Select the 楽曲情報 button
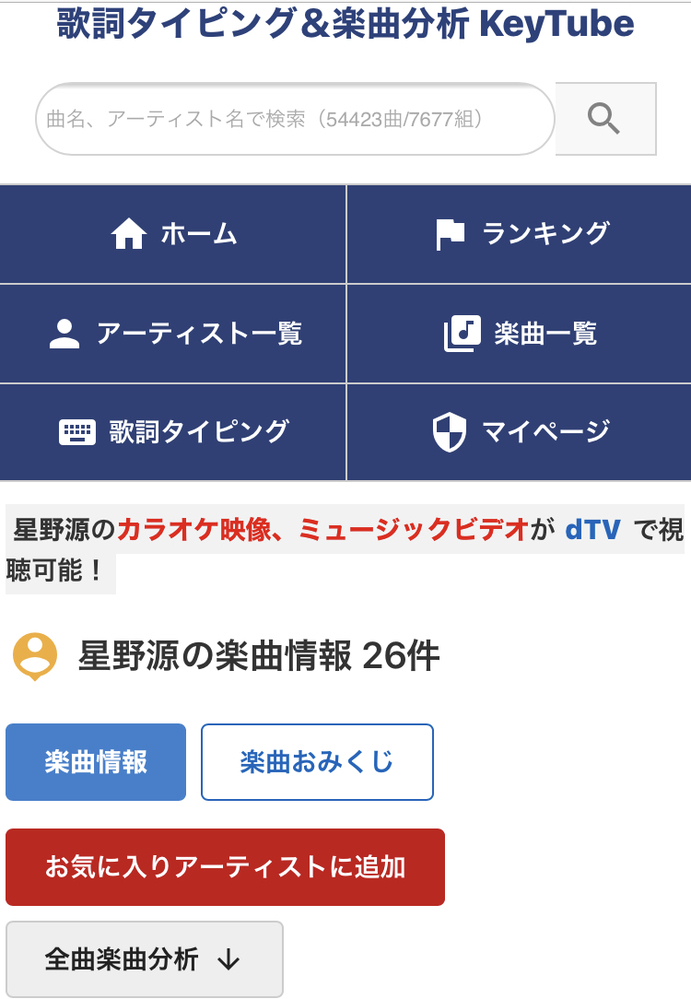The height and width of the screenshot is (999, 691). (x=96, y=762)
